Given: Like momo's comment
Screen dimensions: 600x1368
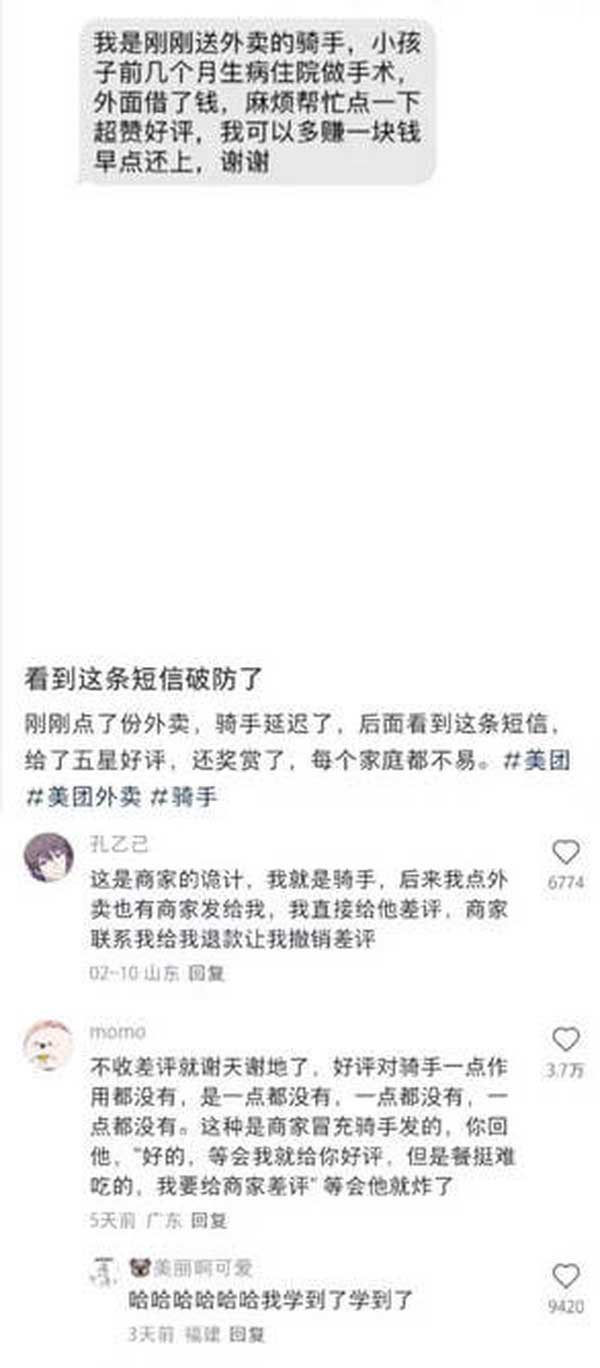Looking at the screenshot, I should [566, 1040].
